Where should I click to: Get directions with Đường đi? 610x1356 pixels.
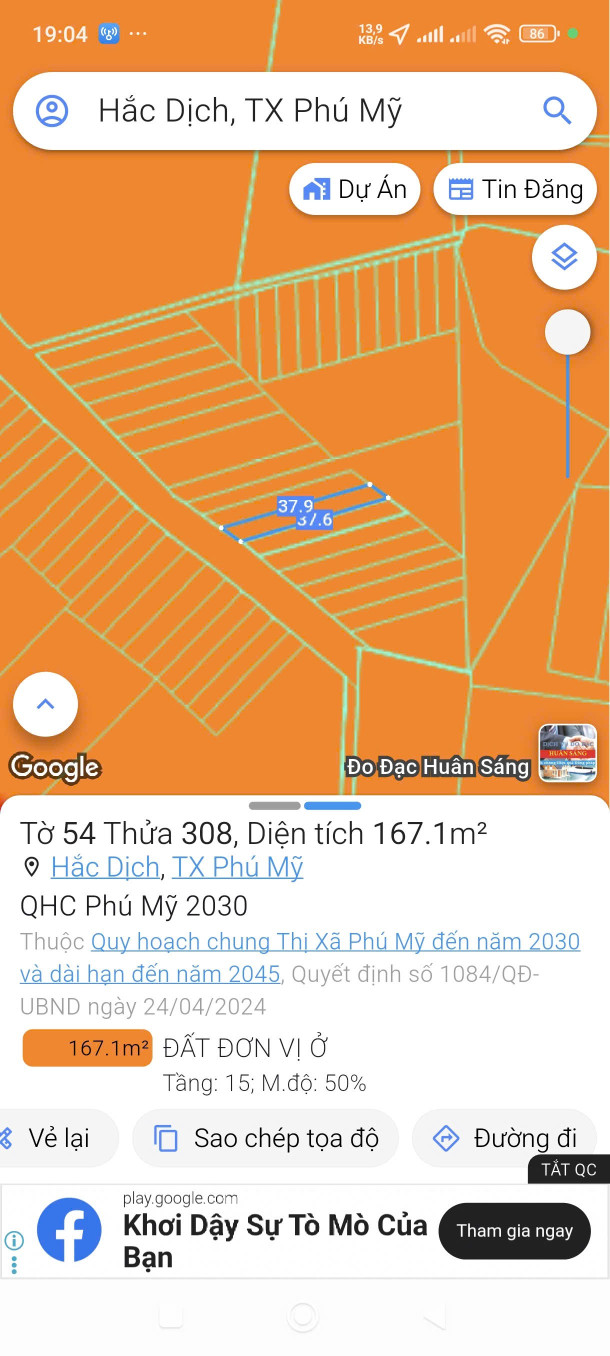tap(505, 1138)
